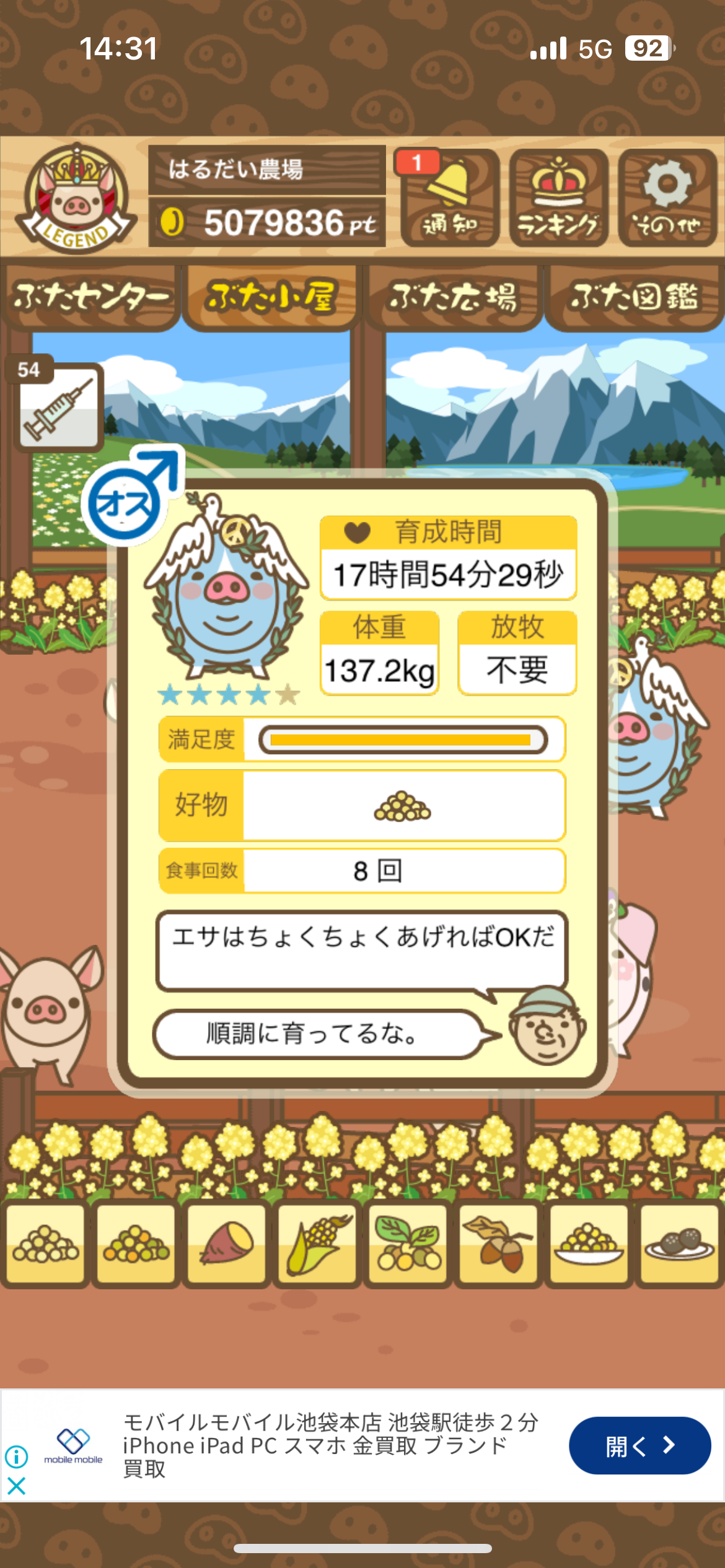Open the 通知 notifications bell
This screenshot has width=725, height=1568.
coord(449,198)
